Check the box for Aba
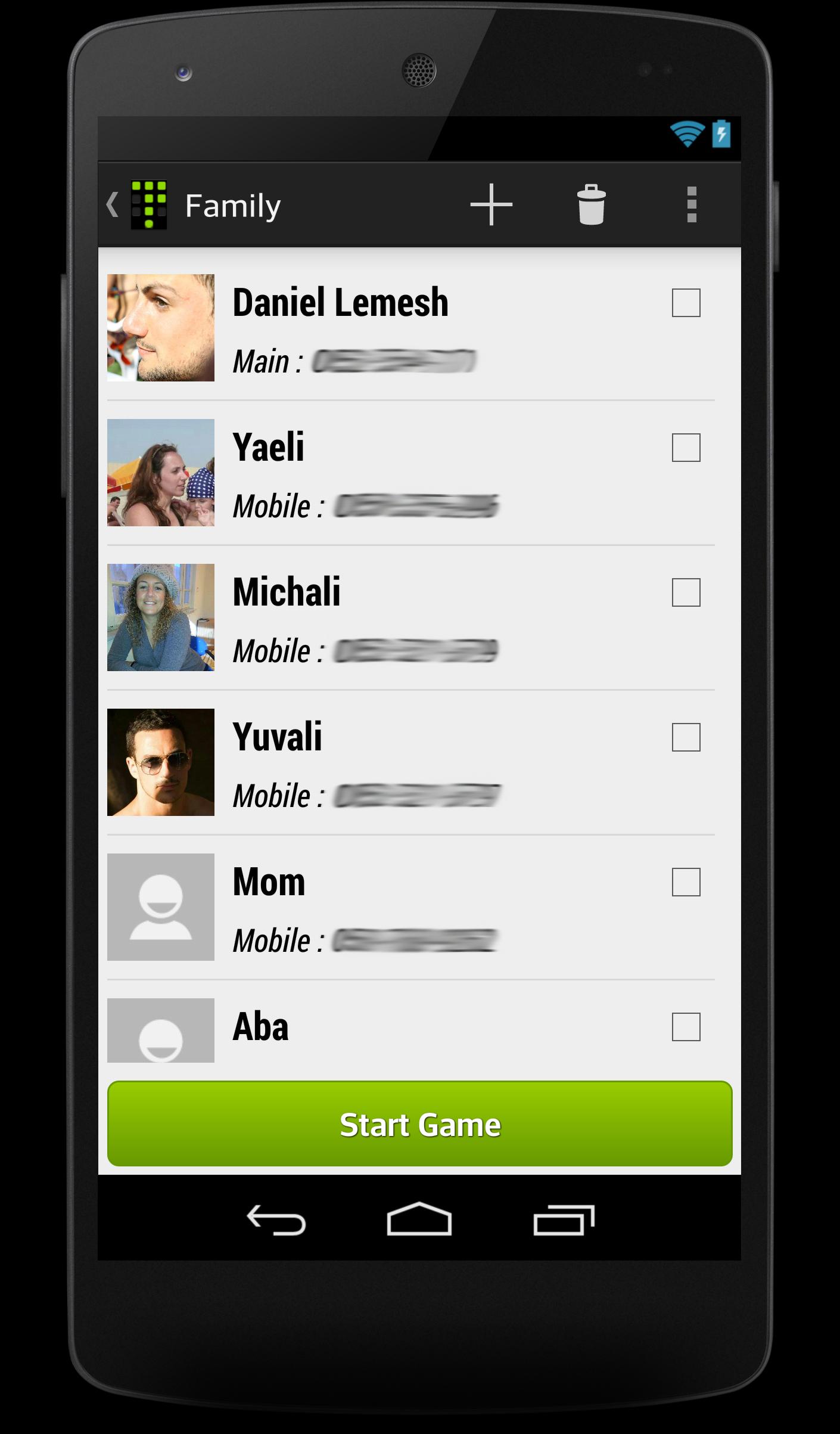 point(686,1027)
